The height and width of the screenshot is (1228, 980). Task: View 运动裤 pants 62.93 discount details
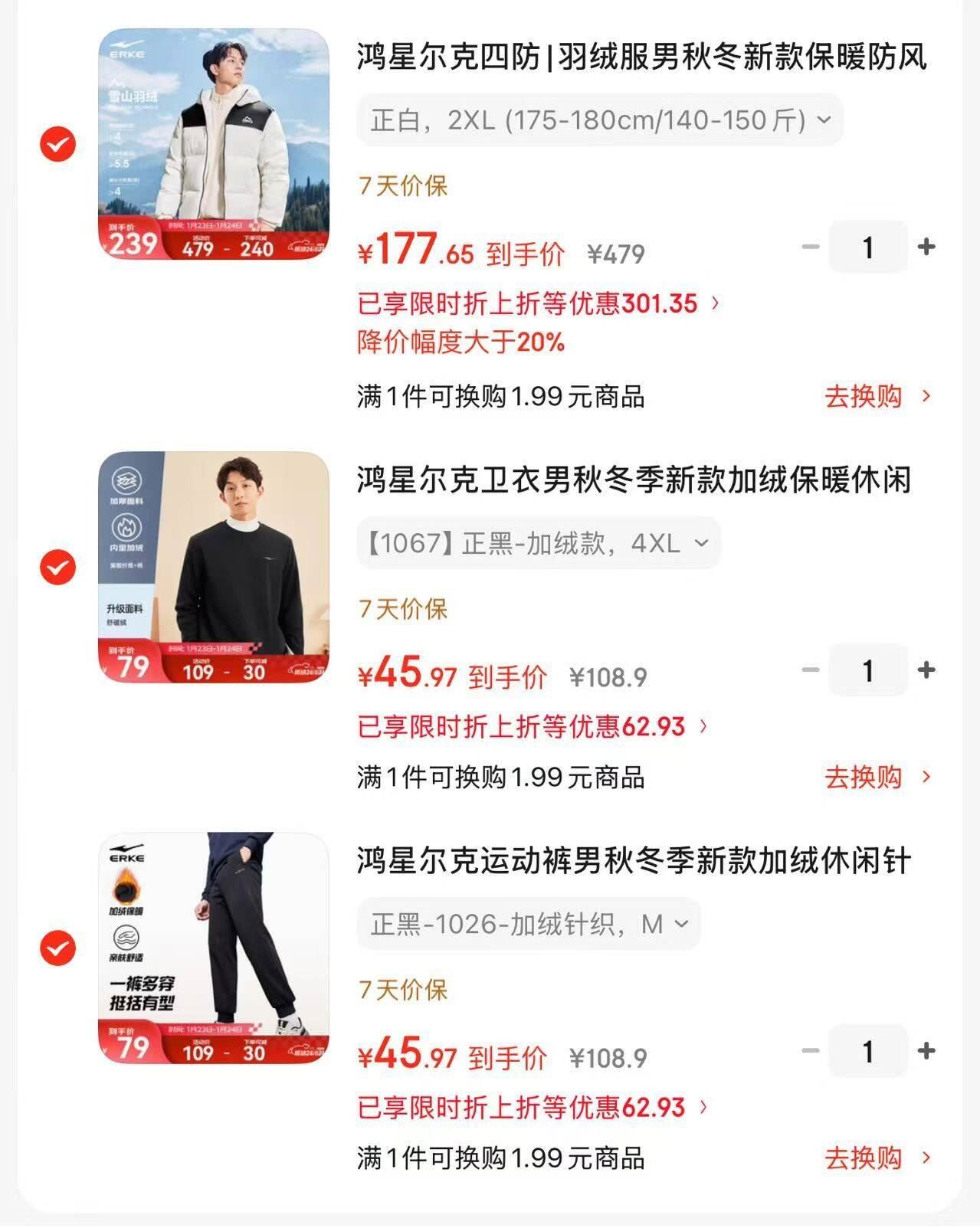click(533, 1107)
